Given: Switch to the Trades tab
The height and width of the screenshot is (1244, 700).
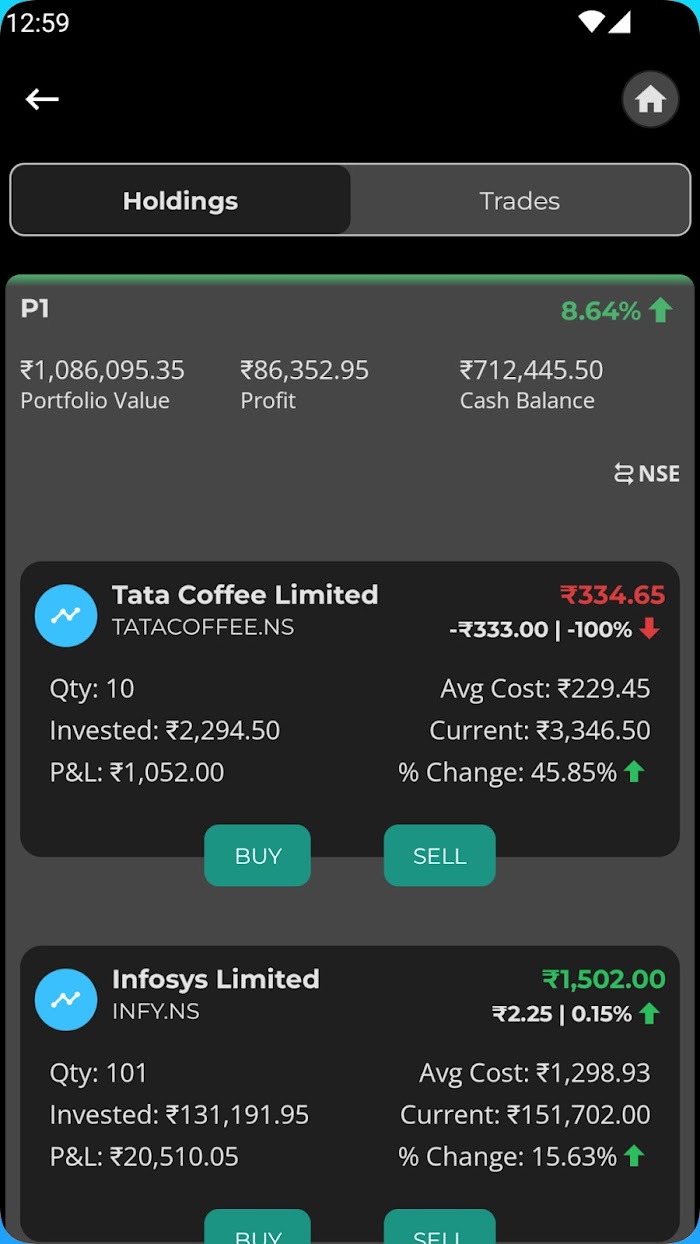Looking at the screenshot, I should click(x=520, y=200).
